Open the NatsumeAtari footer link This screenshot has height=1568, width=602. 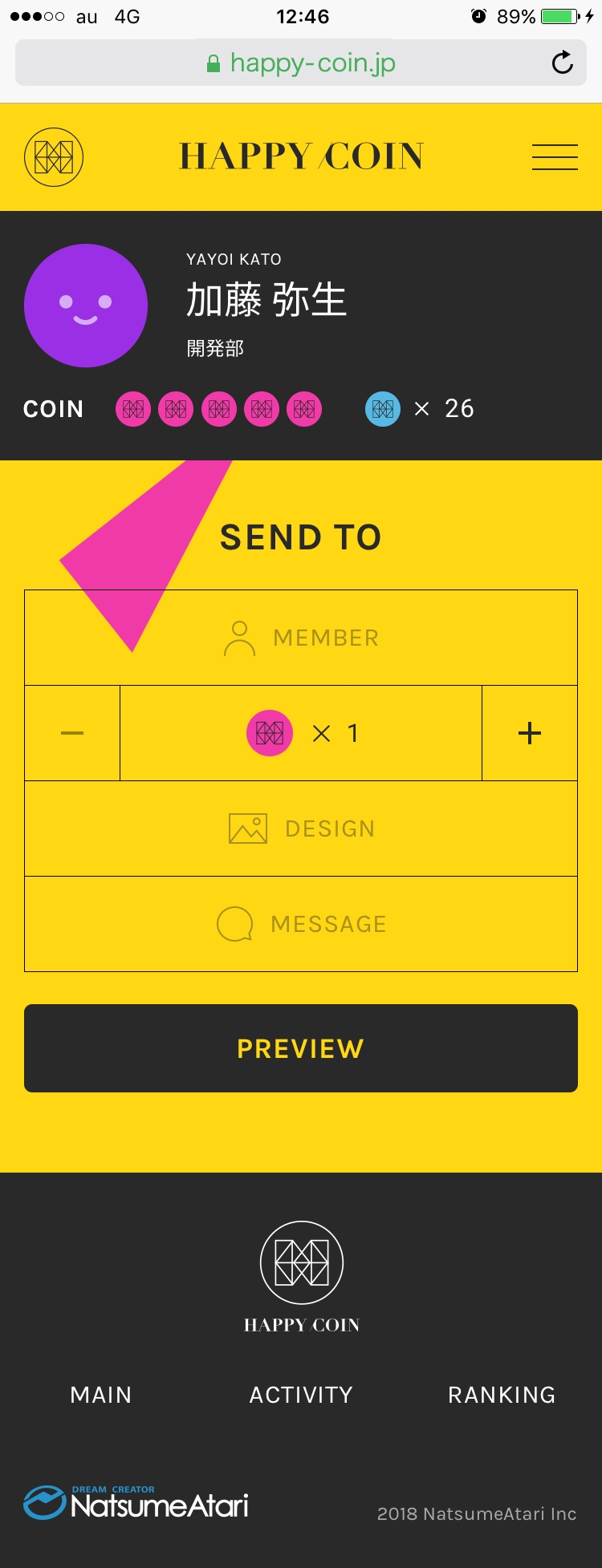click(136, 1503)
